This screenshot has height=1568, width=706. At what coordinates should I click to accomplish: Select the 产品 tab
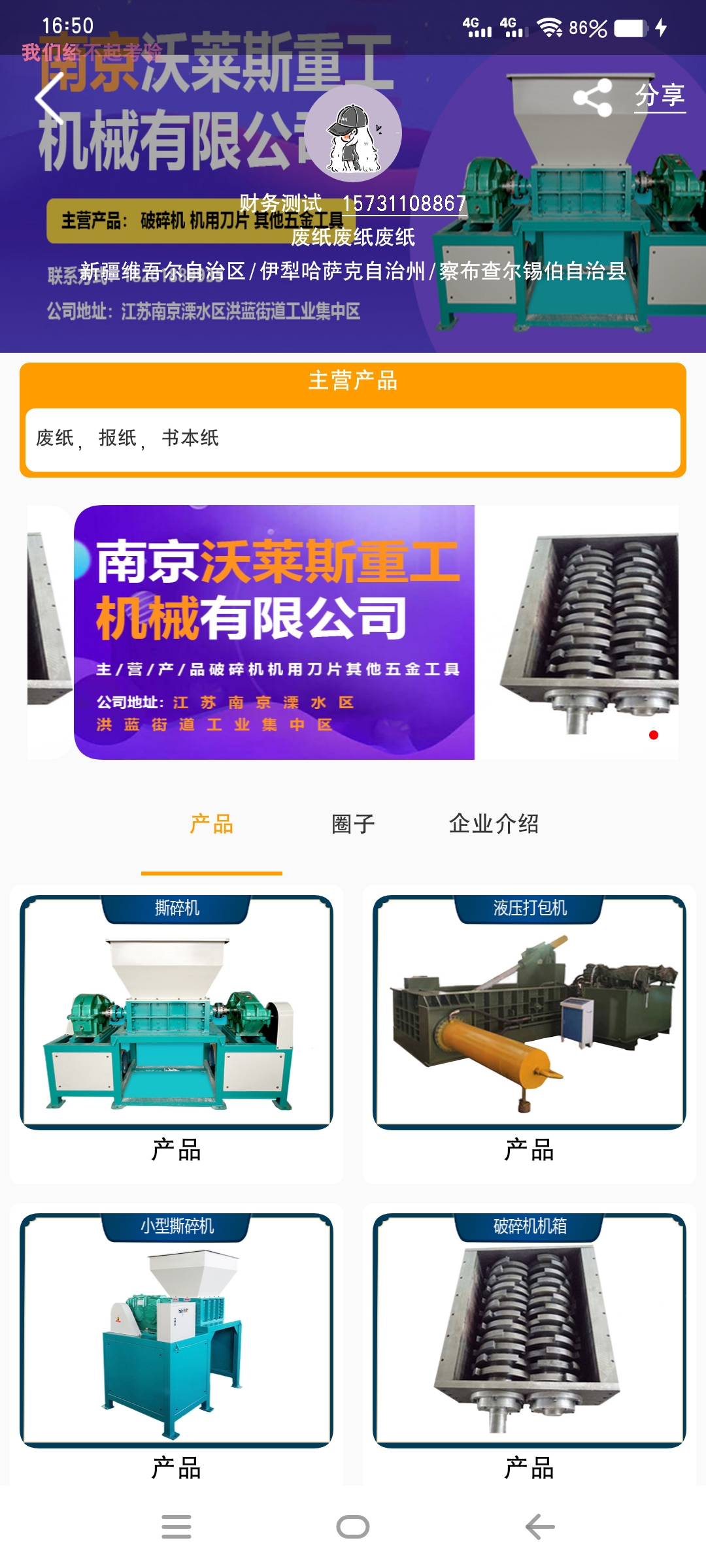point(212,824)
